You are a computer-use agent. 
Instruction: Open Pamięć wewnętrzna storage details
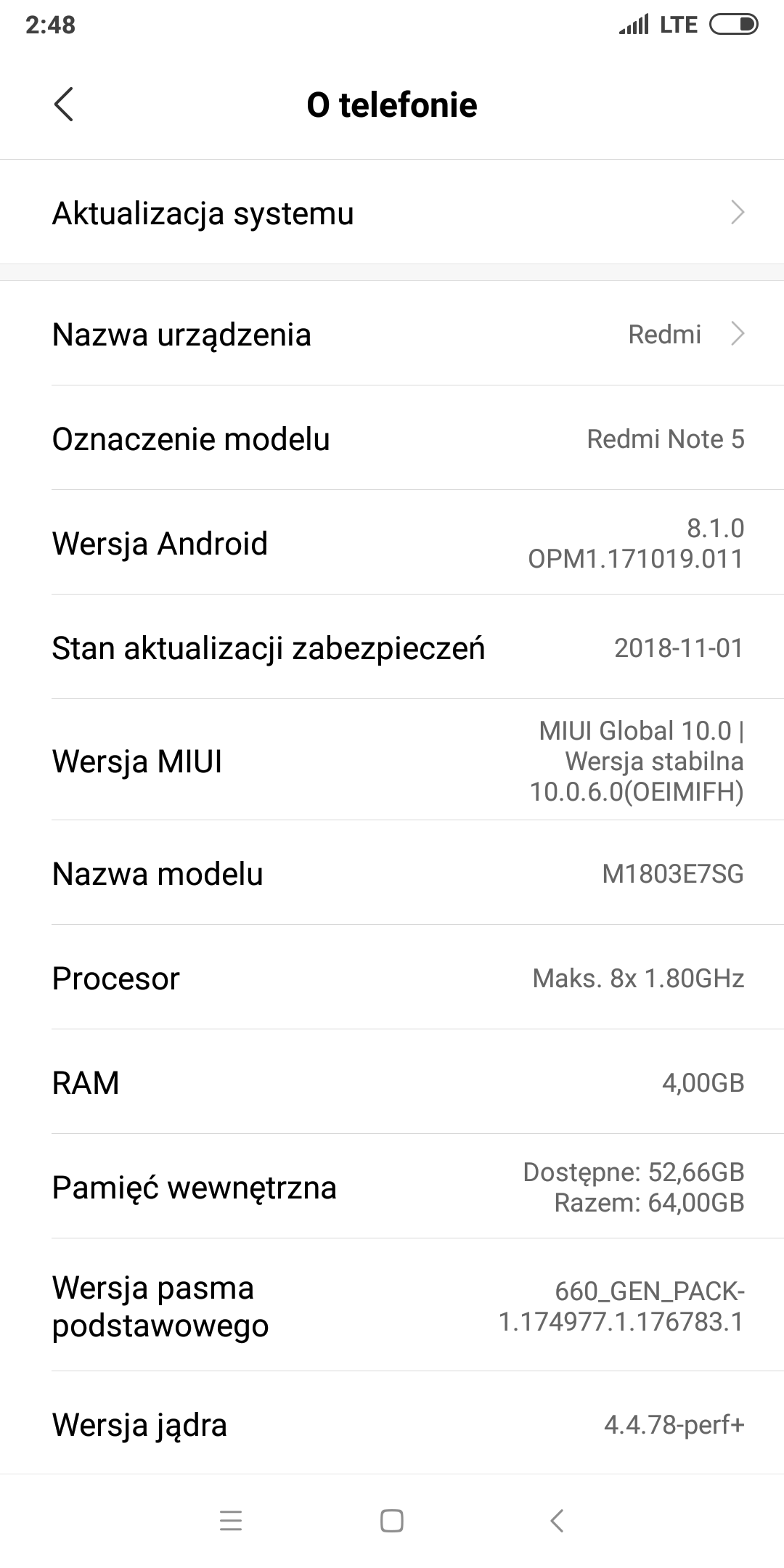point(392,1187)
